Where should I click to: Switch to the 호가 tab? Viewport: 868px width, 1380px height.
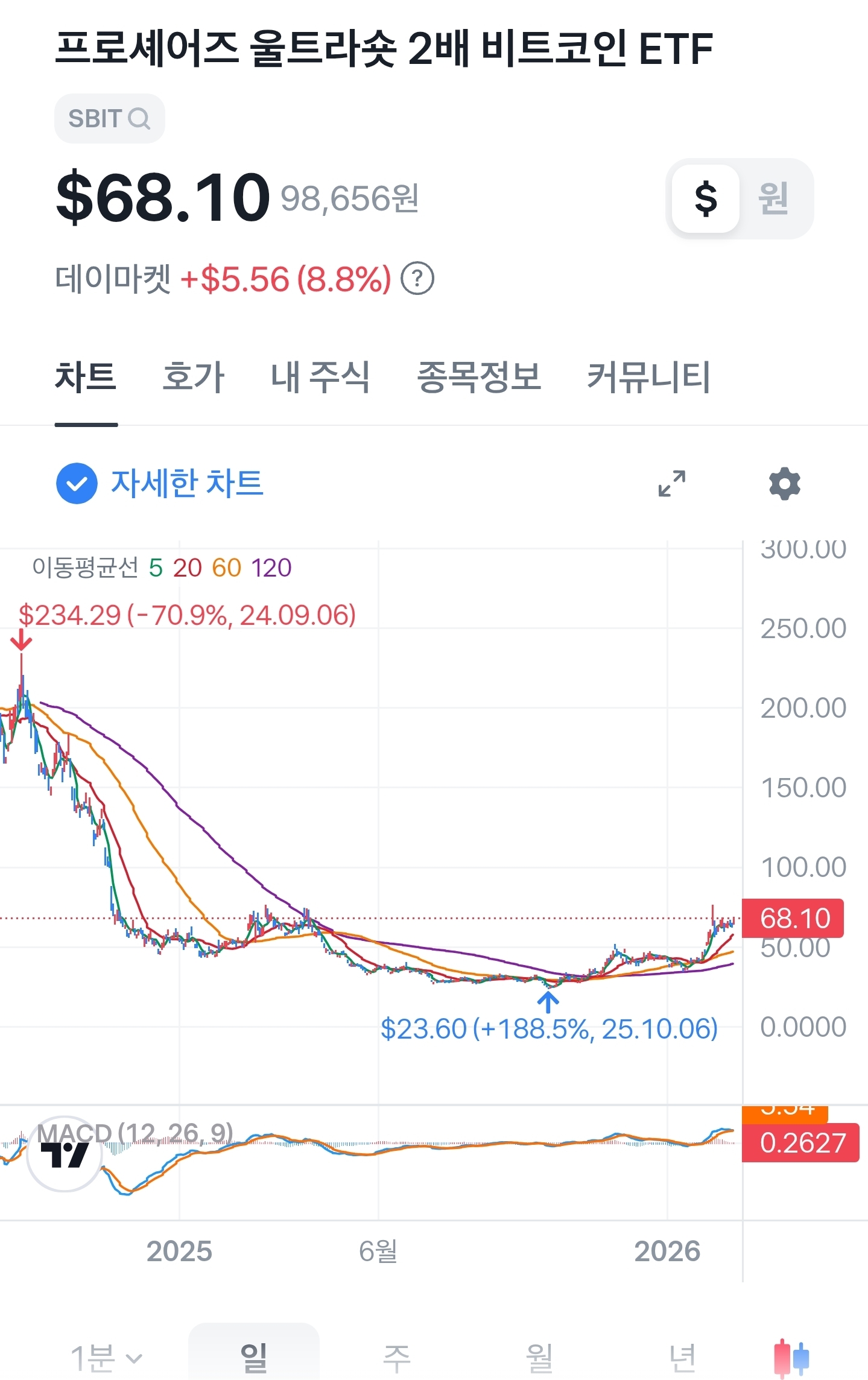193,377
